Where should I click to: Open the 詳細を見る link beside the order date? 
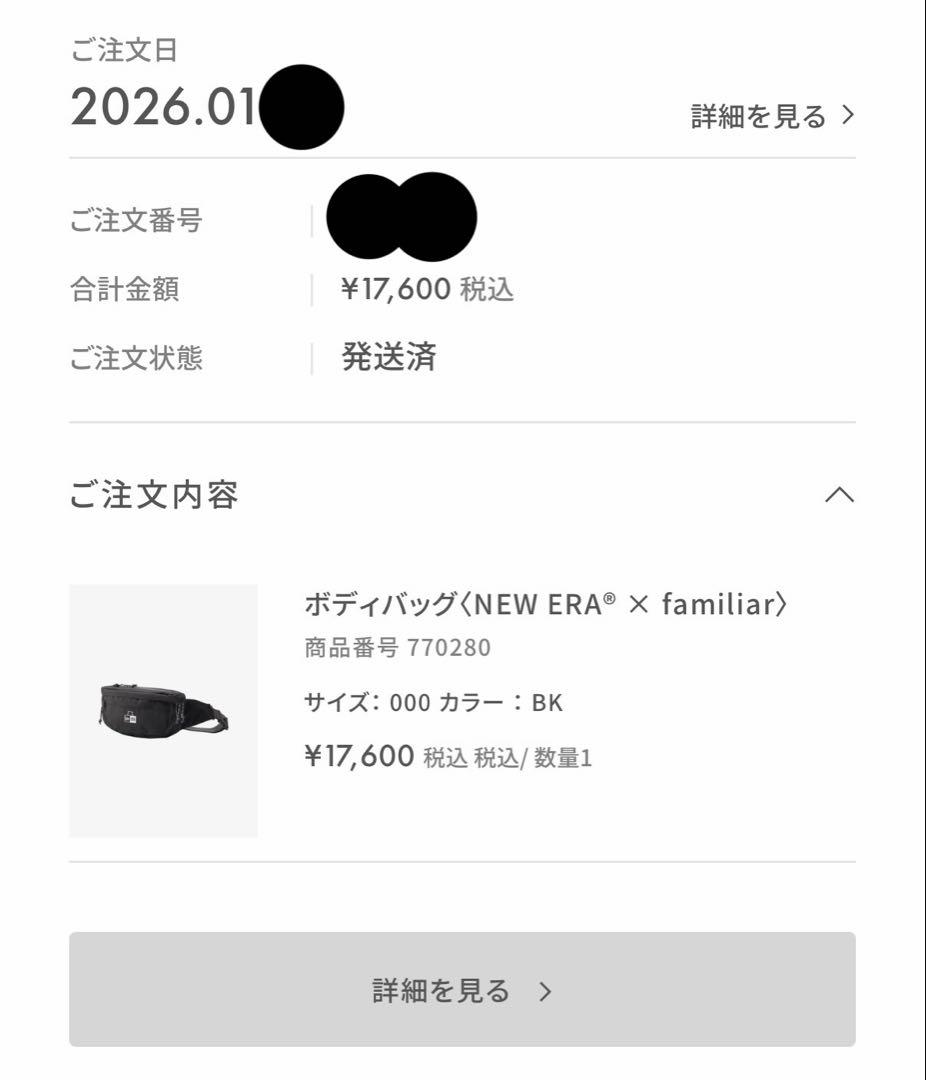[x=772, y=117]
